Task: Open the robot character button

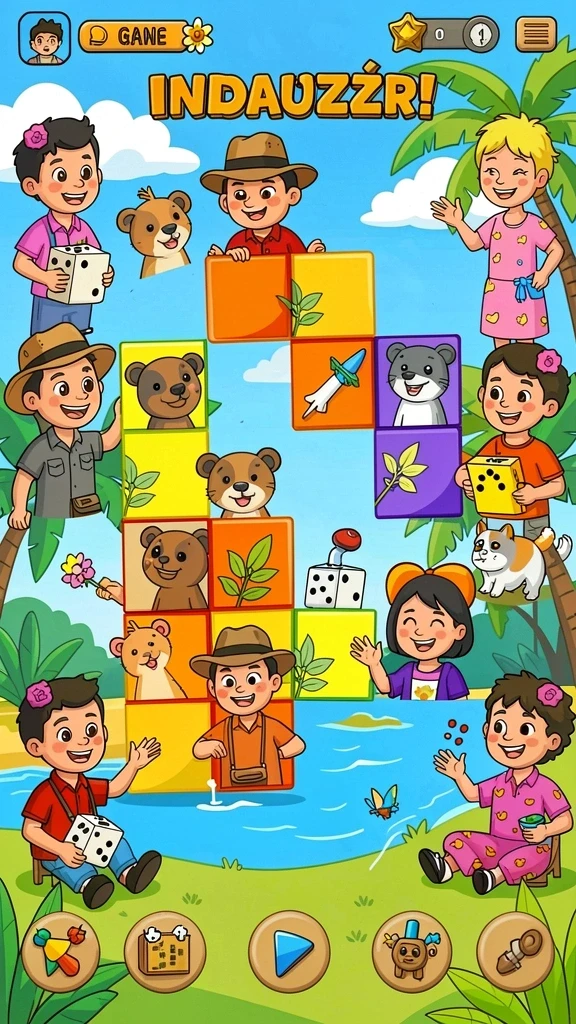Action: point(412,952)
